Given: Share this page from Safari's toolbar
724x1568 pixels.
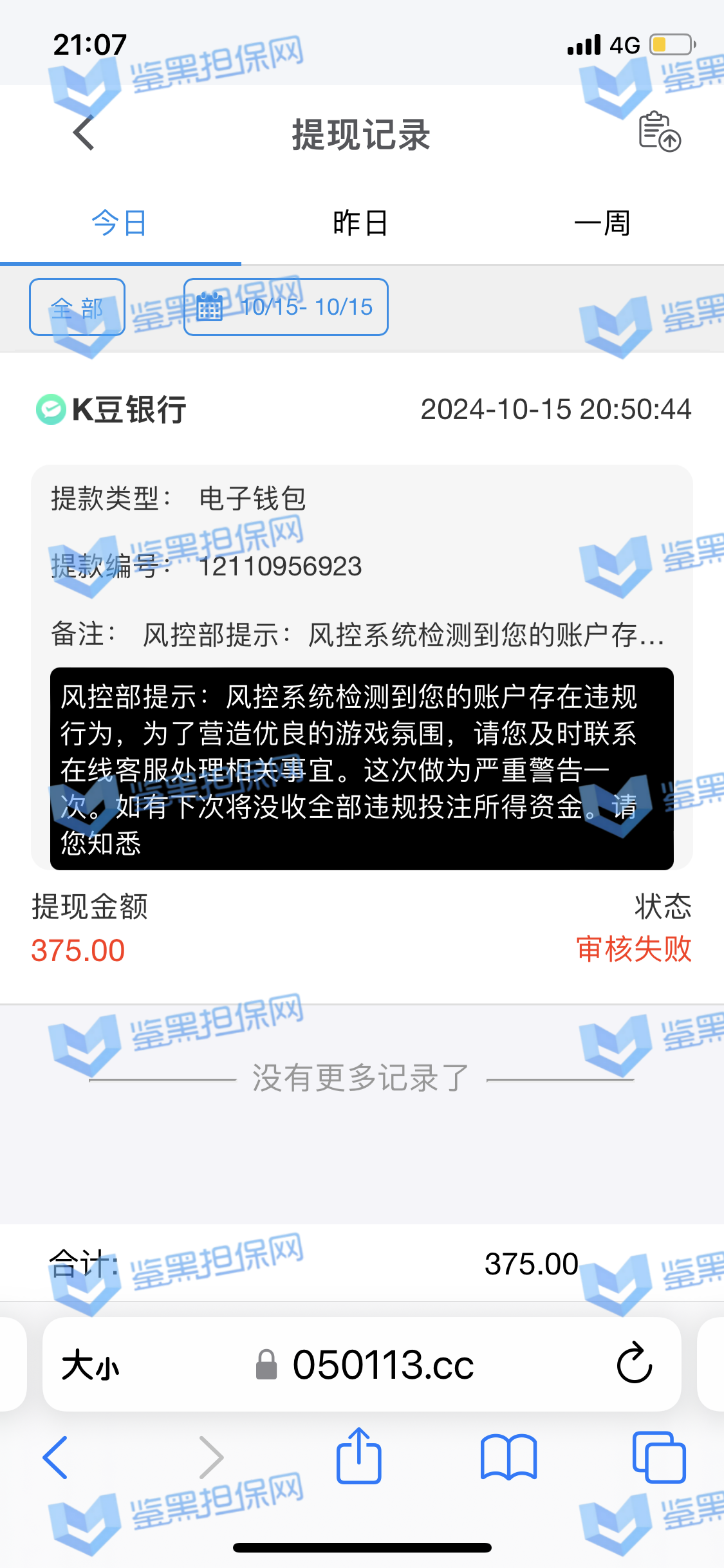Looking at the screenshot, I should click(x=359, y=1456).
